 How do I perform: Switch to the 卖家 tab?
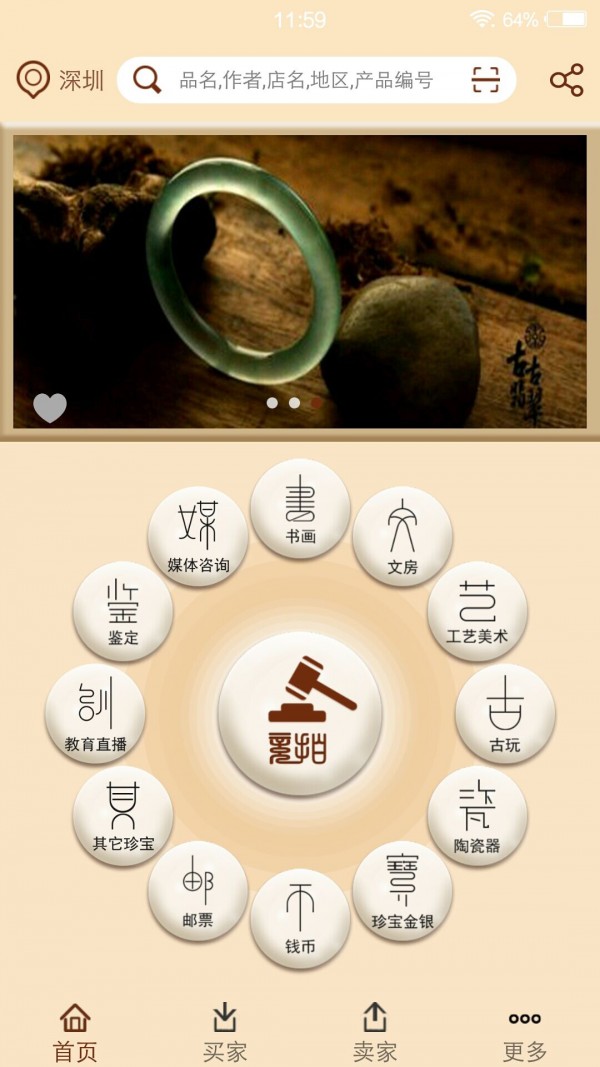tap(375, 1032)
